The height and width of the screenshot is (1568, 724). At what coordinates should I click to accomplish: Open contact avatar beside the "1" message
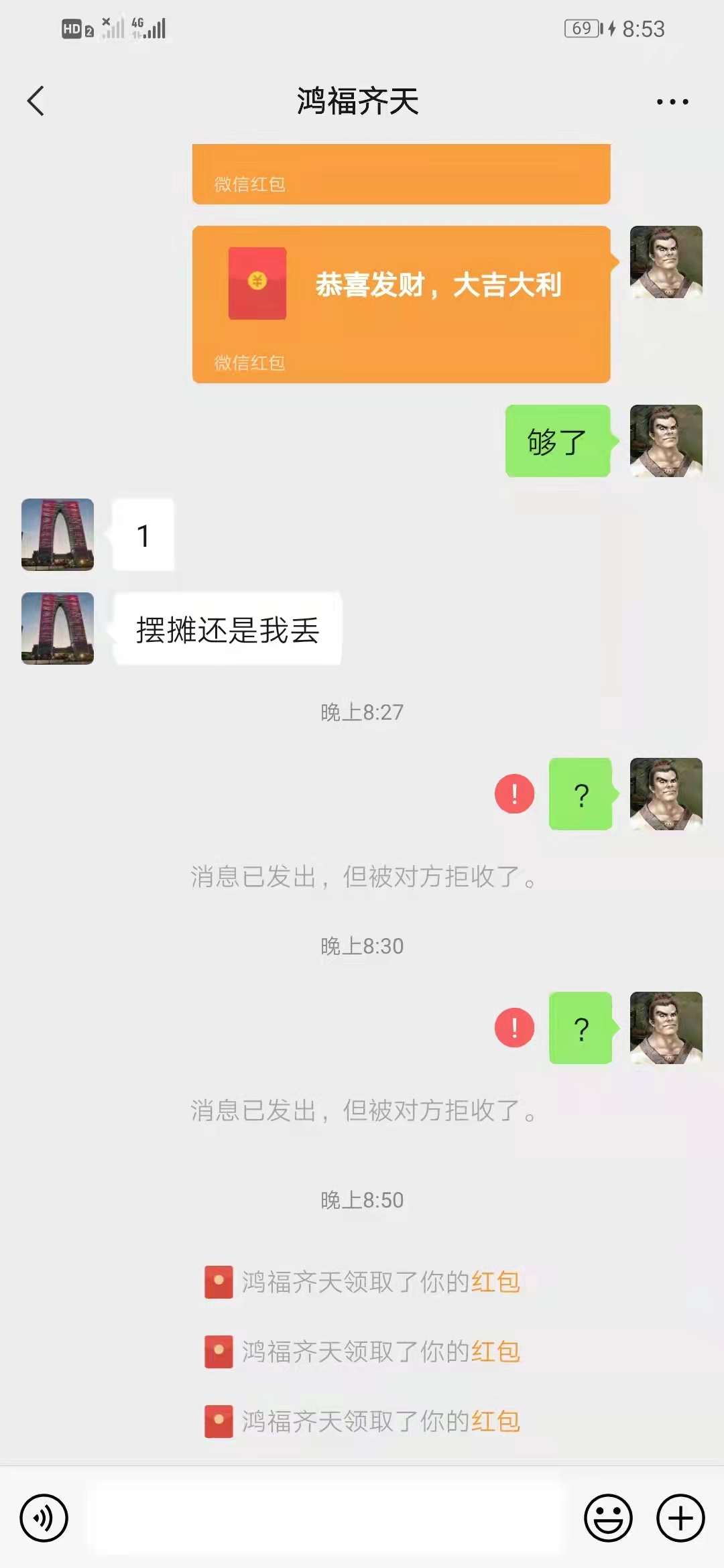click(x=58, y=535)
